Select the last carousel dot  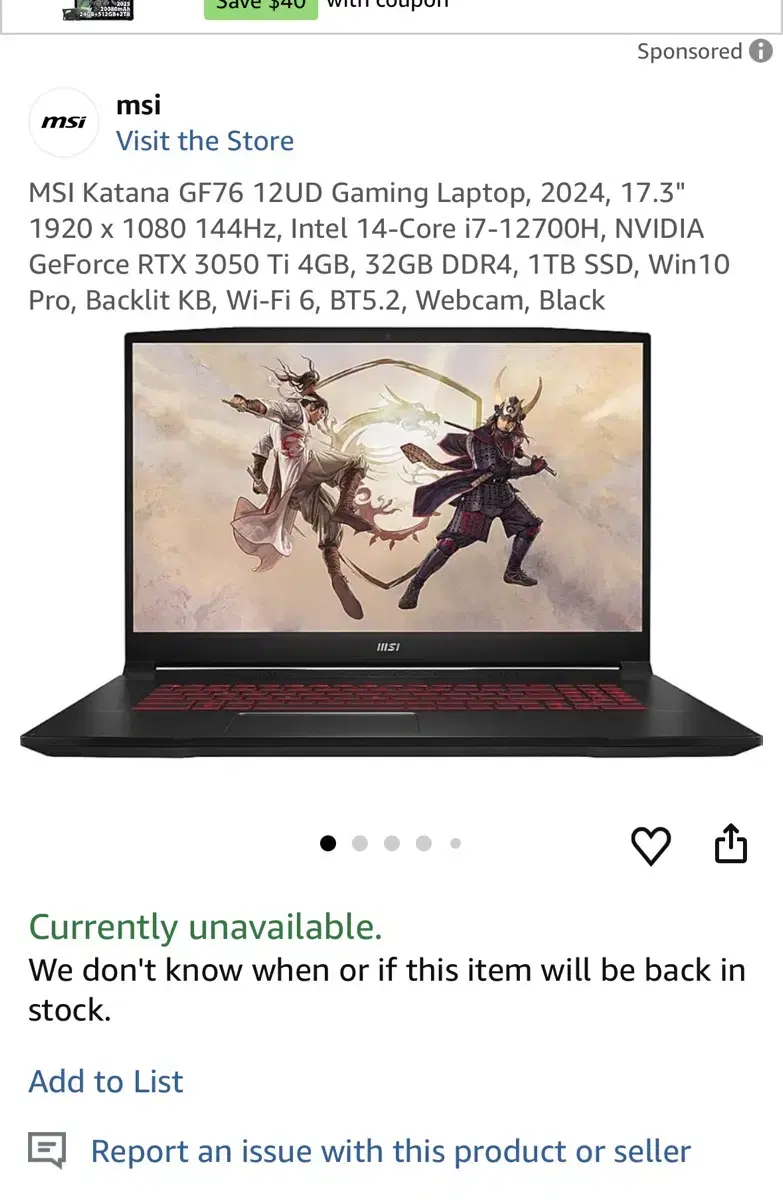455,843
